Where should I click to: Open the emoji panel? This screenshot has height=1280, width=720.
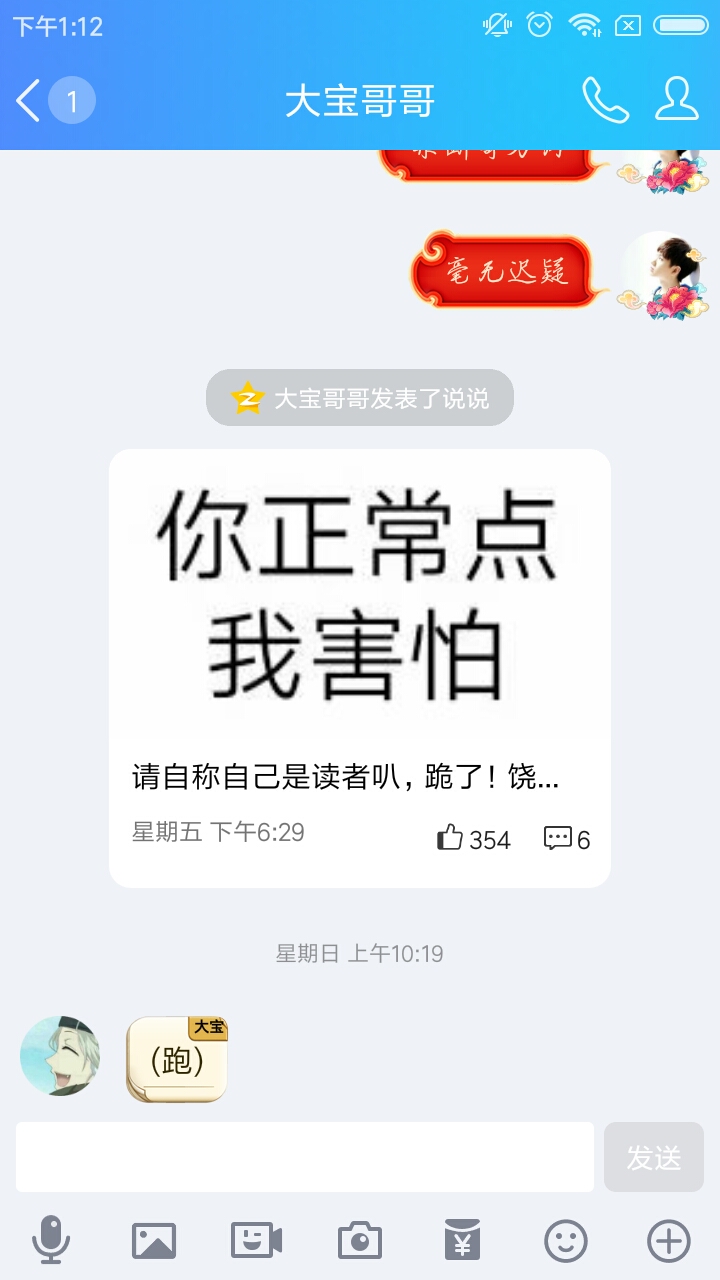pos(566,1241)
